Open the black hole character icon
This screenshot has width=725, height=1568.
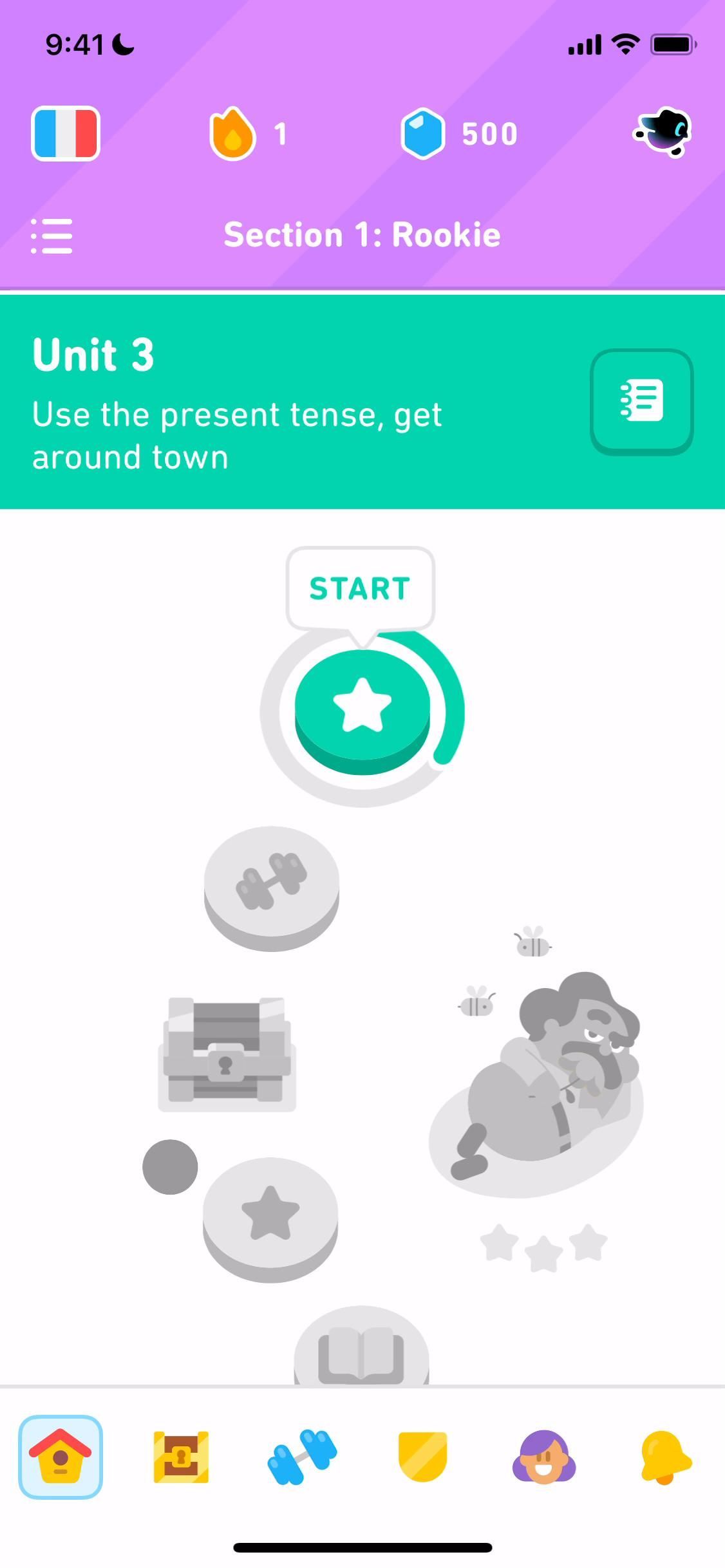663,132
